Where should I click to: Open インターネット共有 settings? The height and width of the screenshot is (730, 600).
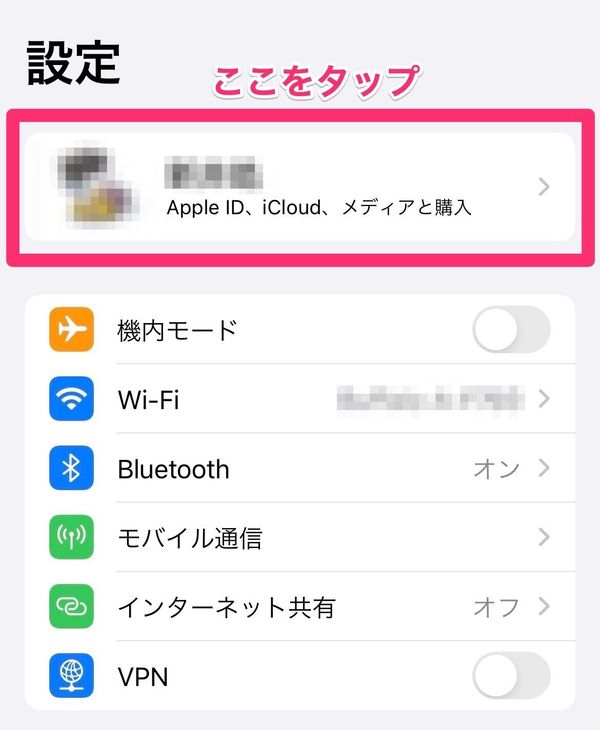[x=300, y=607]
